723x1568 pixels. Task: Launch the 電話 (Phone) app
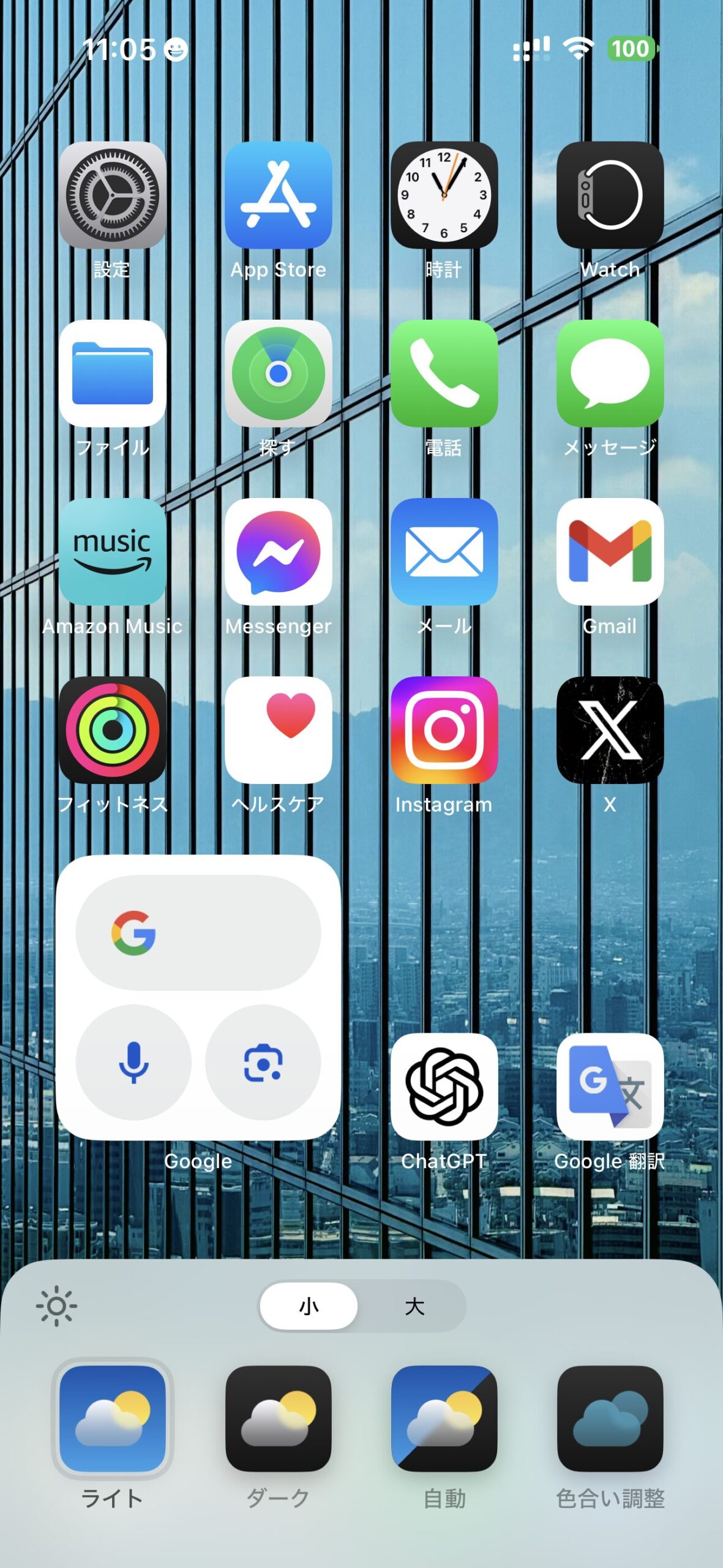tap(444, 374)
